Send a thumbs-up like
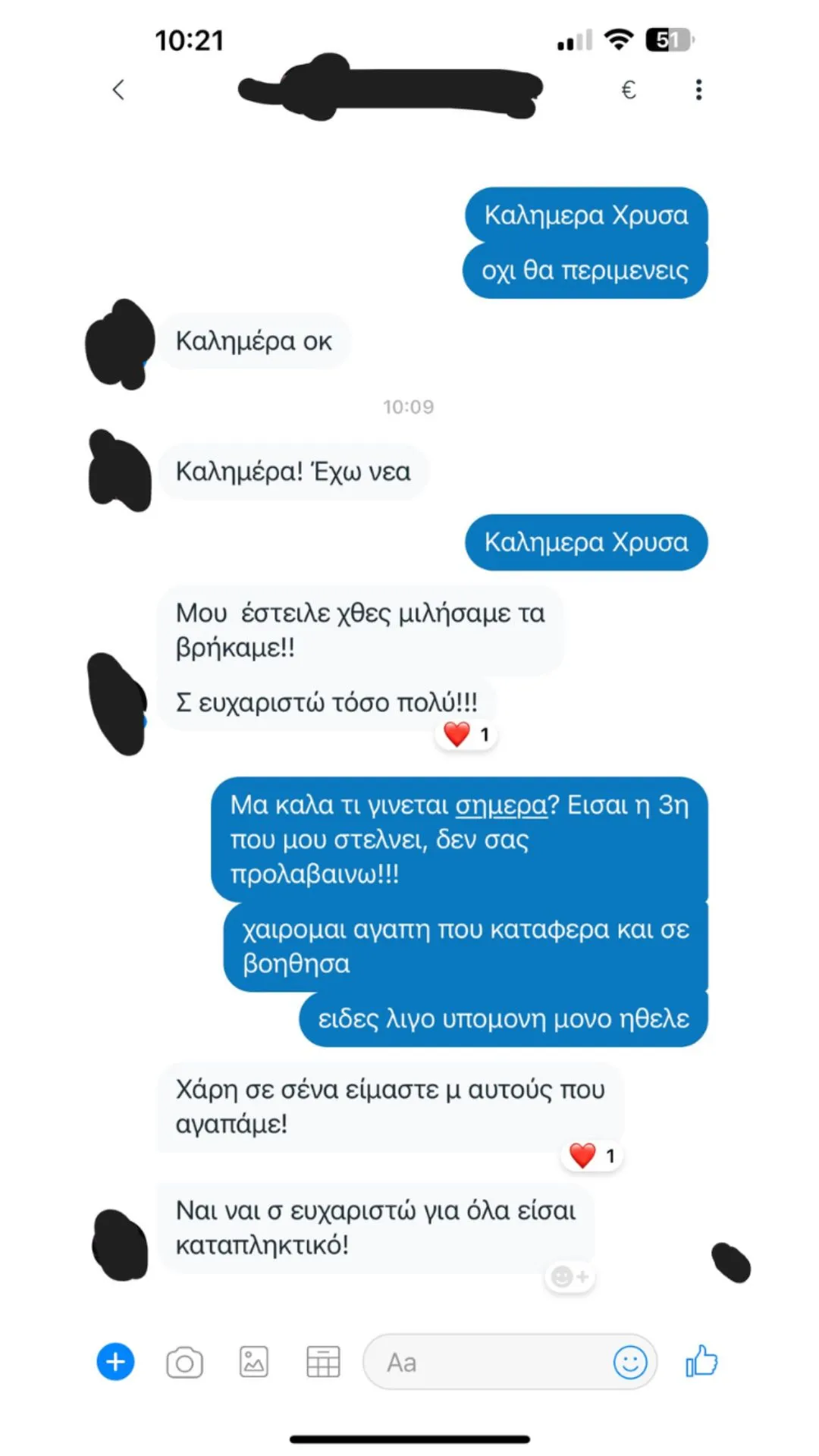Image resolution: width=819 pixels, height=1456 pixels. coord(701,1360)
